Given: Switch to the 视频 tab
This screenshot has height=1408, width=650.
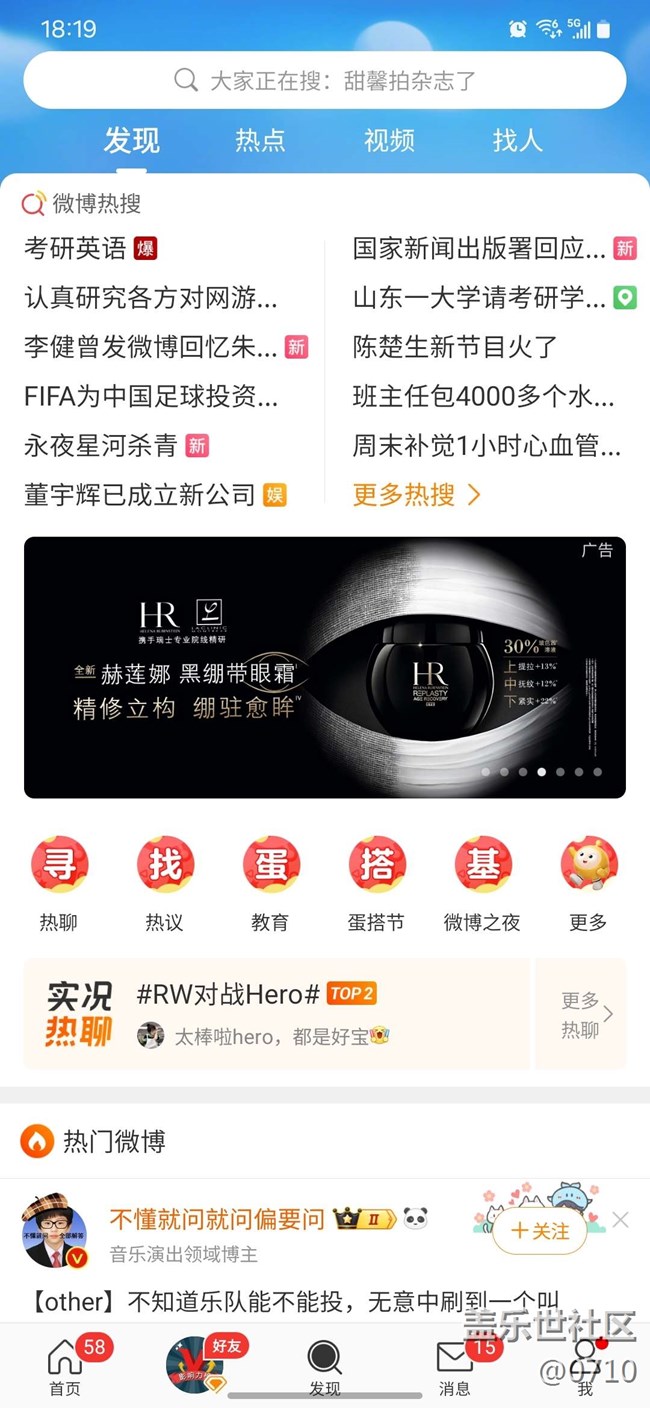Looking at the screenshot, I should [x=389, y=141].
